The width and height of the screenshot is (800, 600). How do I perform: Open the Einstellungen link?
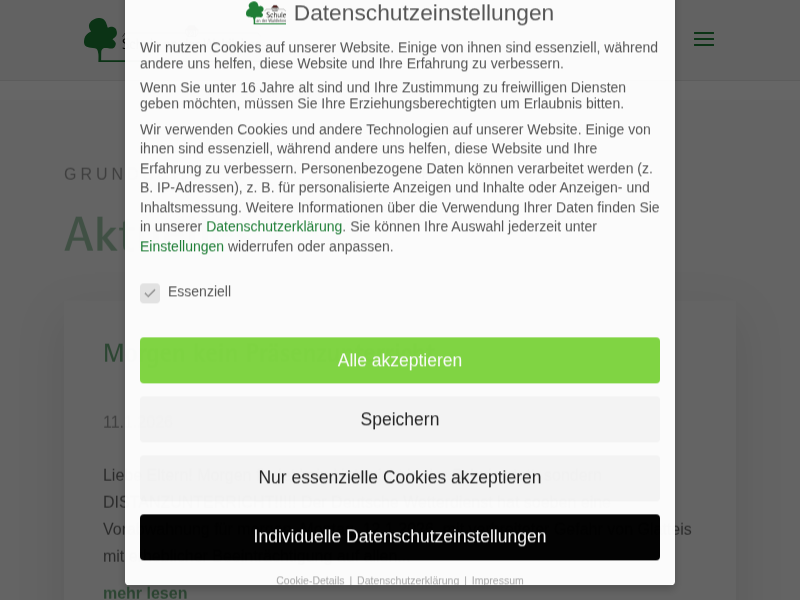(182, 247)
